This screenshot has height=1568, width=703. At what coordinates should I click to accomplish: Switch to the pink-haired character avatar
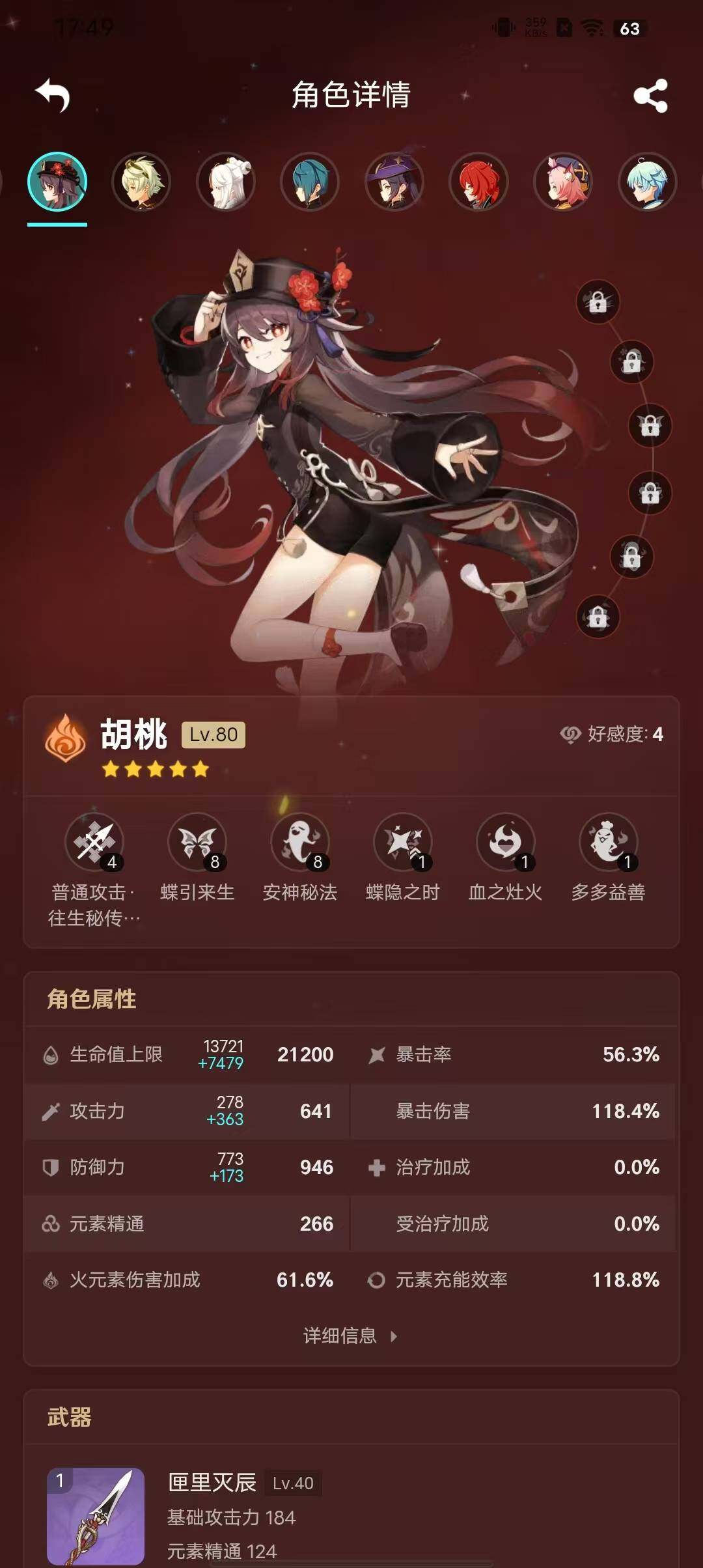click(563, 182)
